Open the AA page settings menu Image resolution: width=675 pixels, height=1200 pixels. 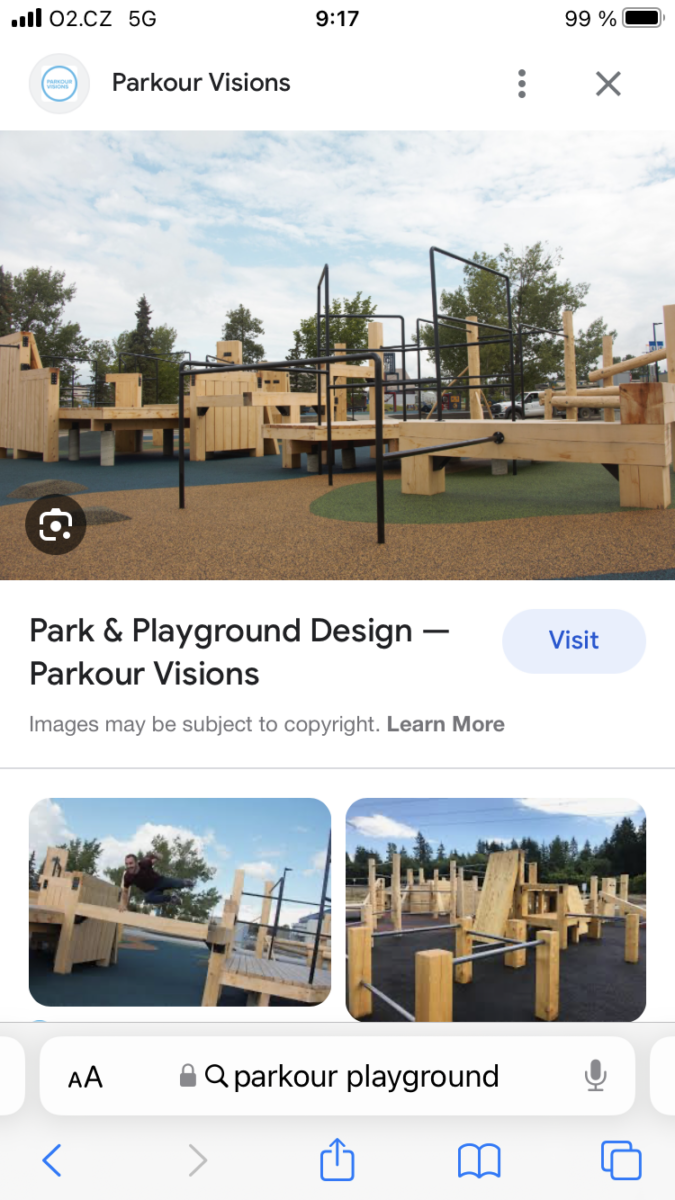click(86, 1077)
